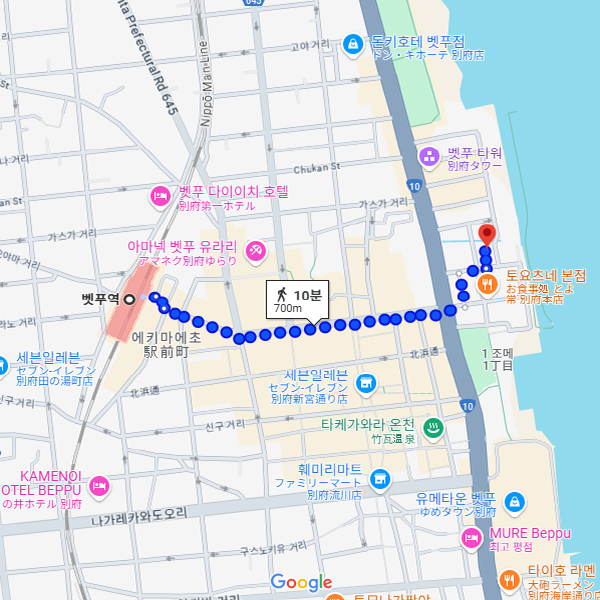Open the 훼미리마트 store marker
This screenshot has height=600, width=600.
click(378, 481)
